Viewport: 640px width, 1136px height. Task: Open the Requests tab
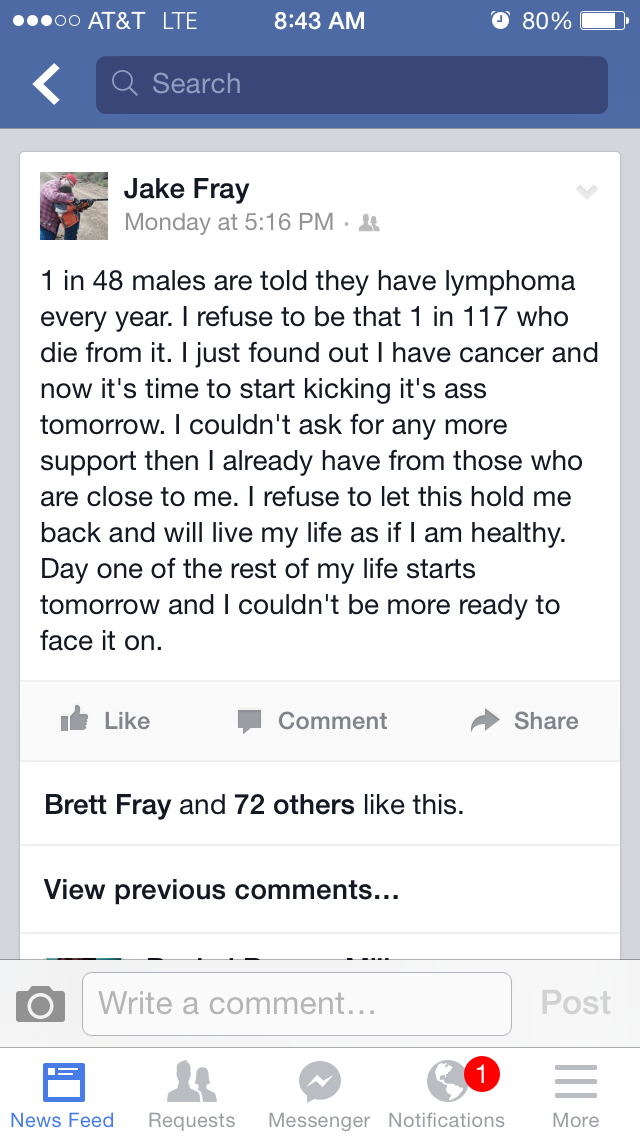coord(191,1095)
